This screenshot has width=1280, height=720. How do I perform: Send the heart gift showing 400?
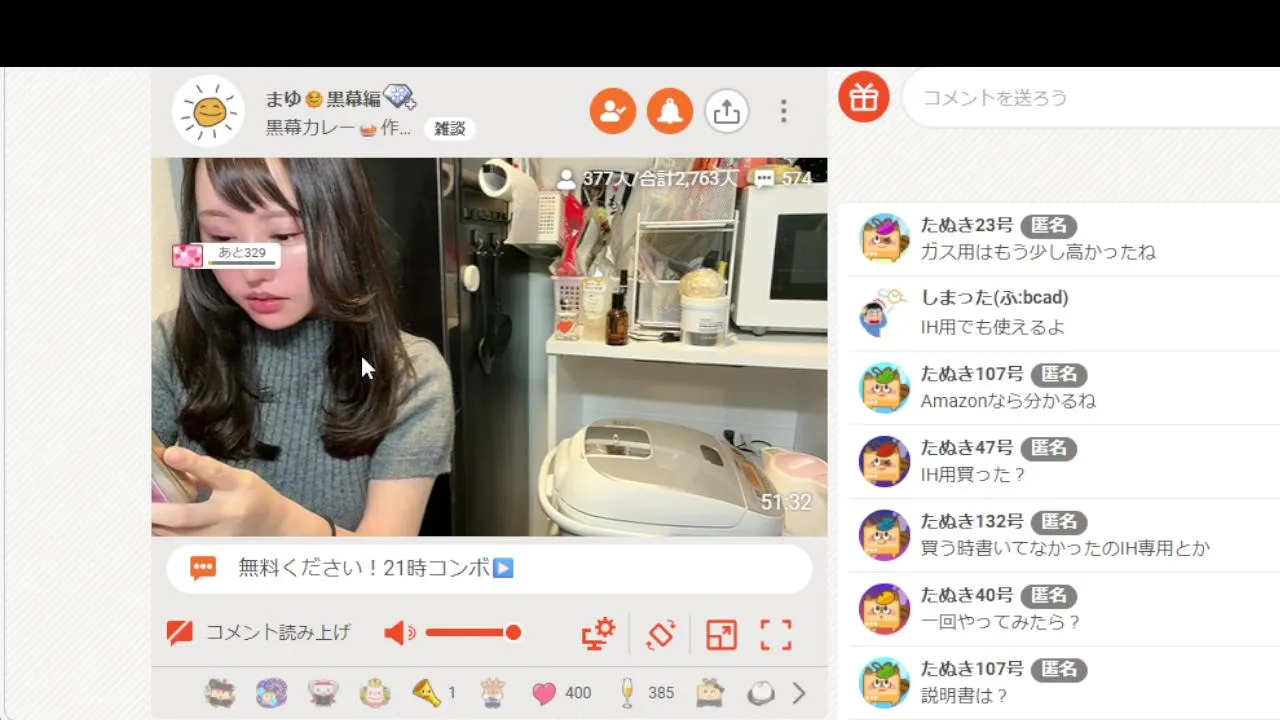pos(544,693)
